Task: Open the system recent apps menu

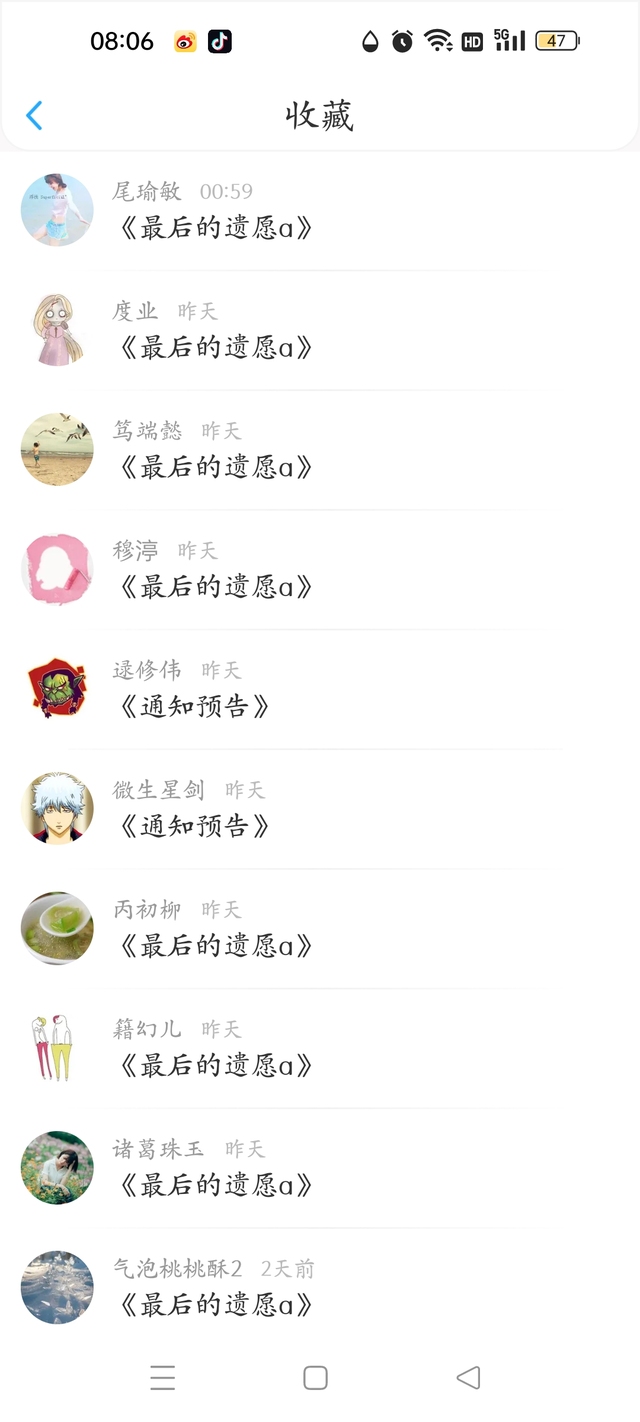Action: 163,1378
